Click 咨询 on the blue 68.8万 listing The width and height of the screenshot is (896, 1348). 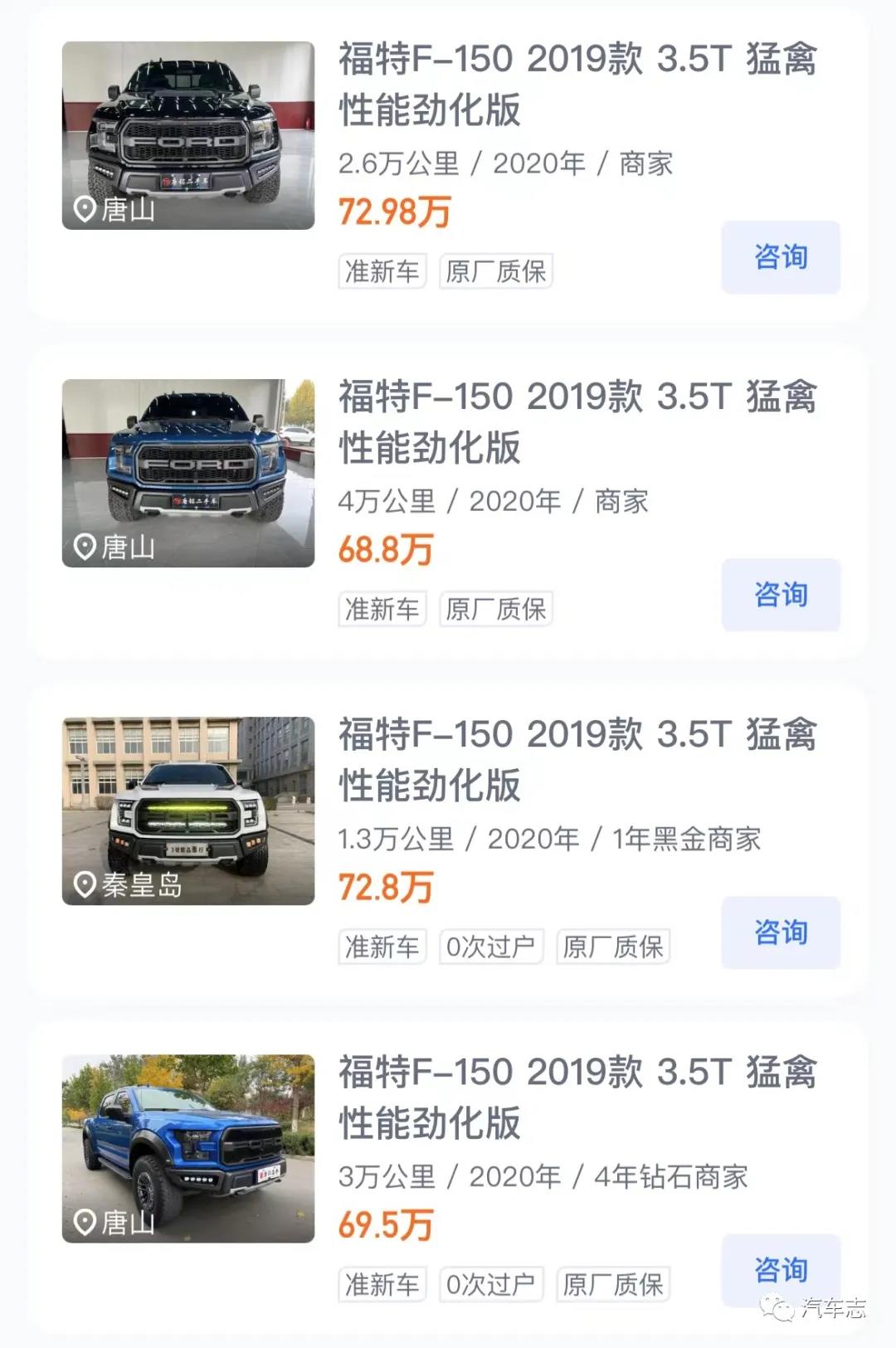(780, 593)
